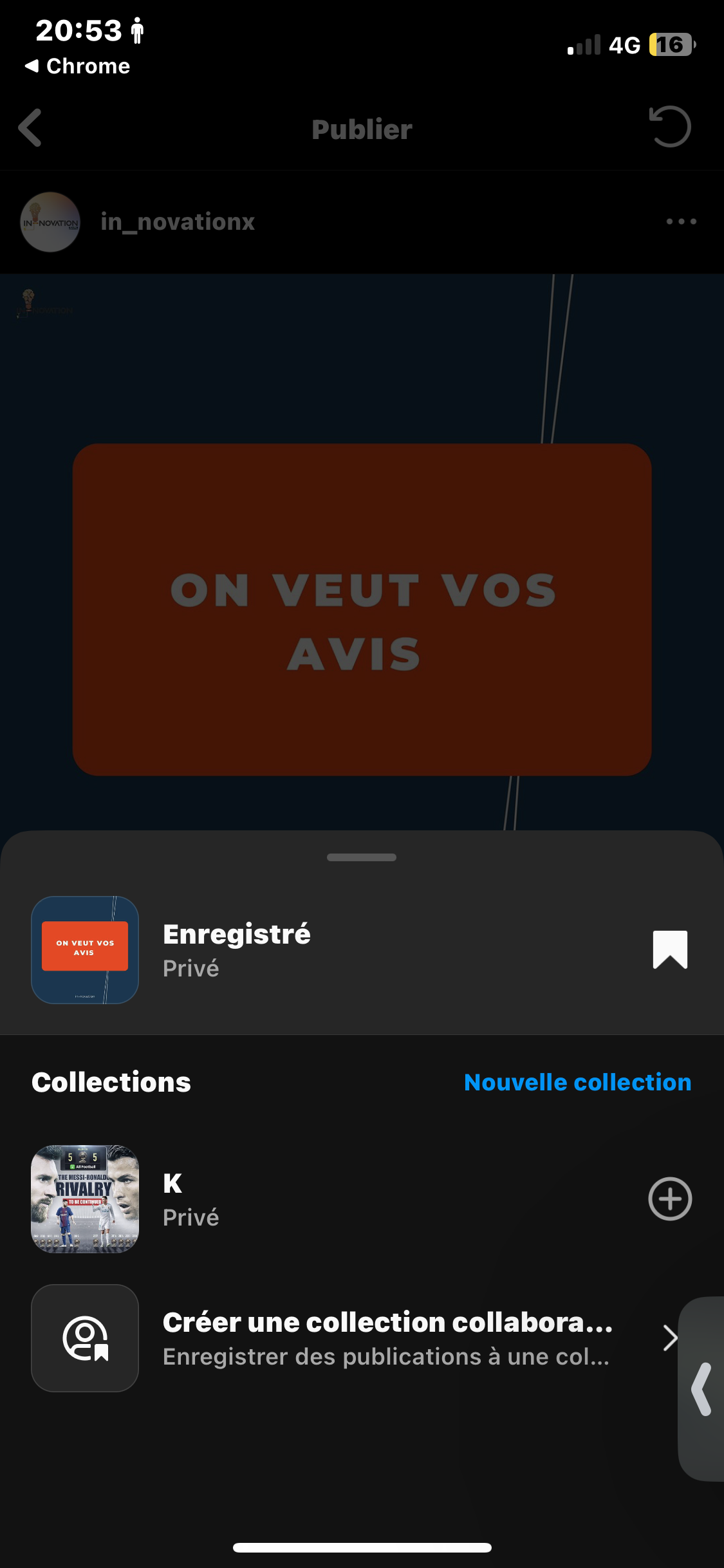Open the three-dot post options menu

click(x=681, y=222)
